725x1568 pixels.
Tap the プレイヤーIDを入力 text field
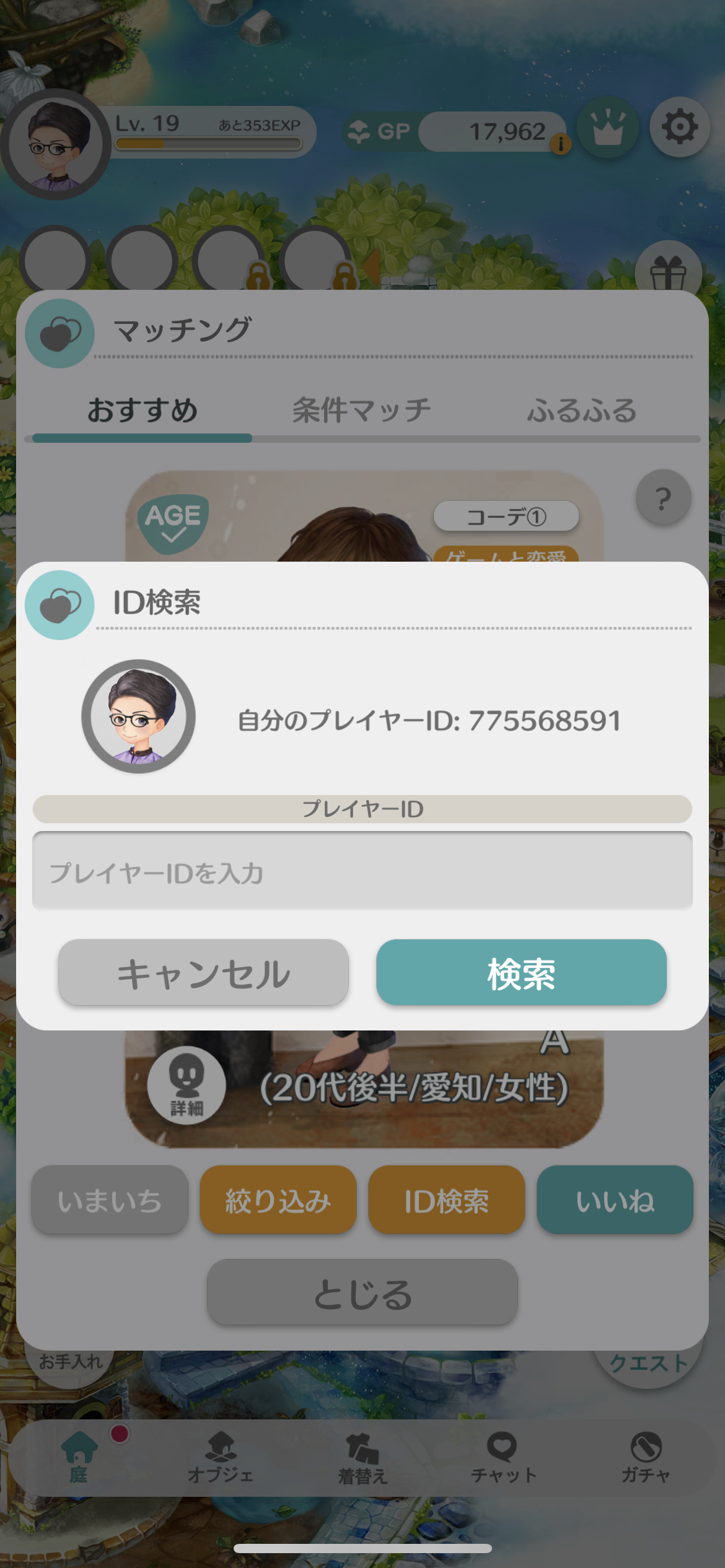(x=362, y=871)
